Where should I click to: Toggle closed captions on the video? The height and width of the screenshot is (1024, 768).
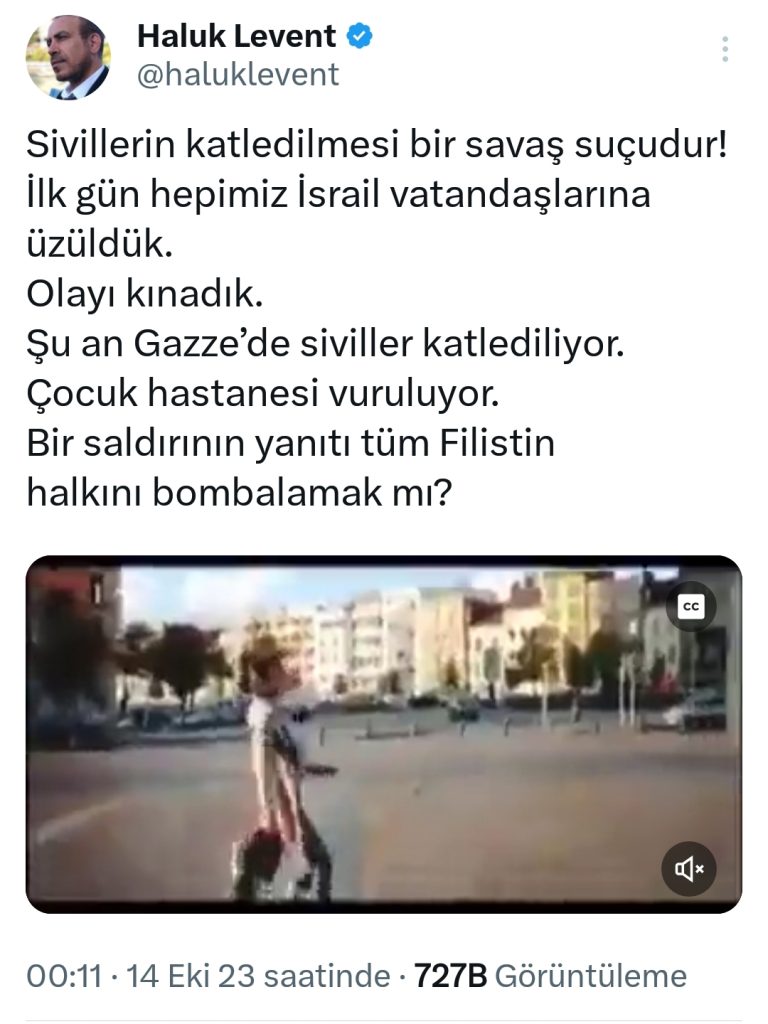coord(690,607)
